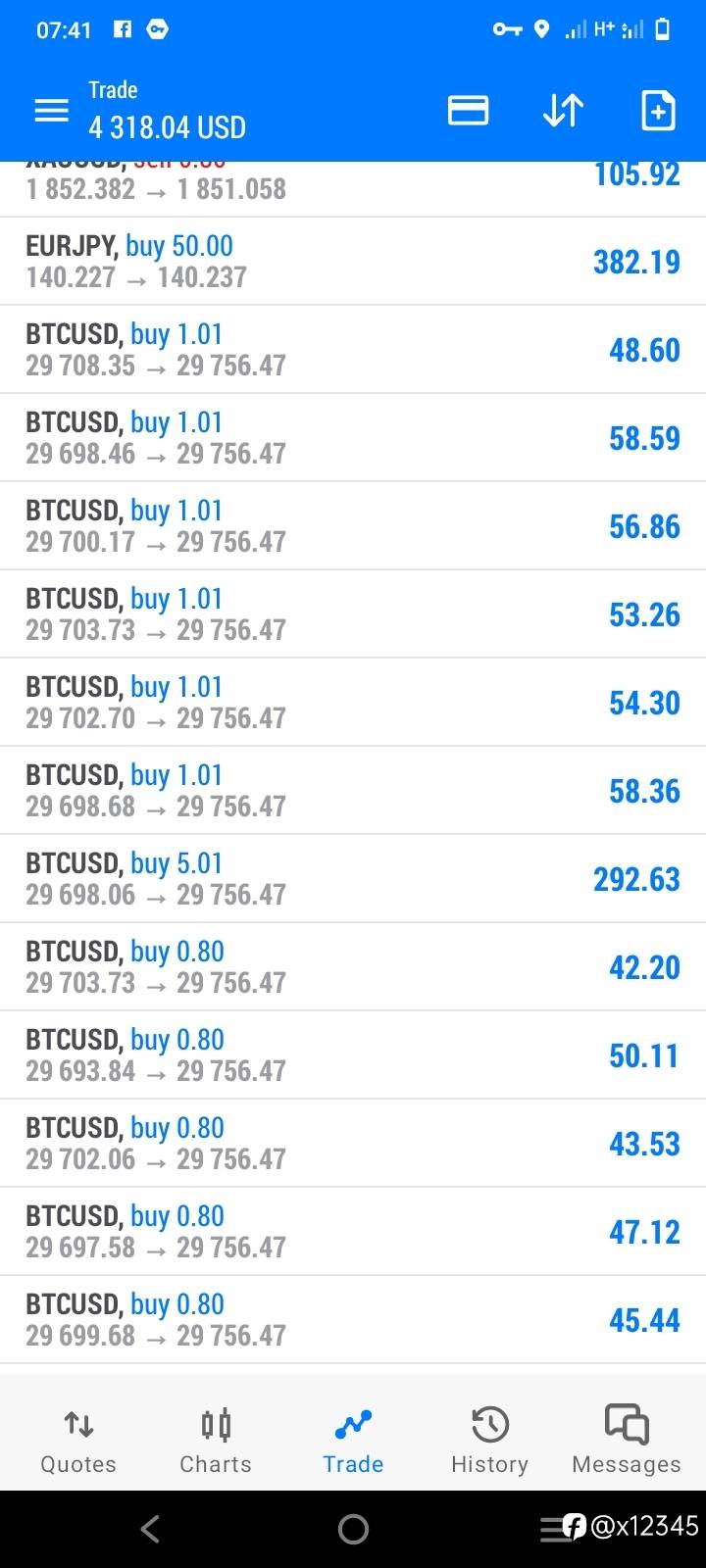The height and width of the screenshot is (1568, 706).
Task: Tap the sort arrows icon
Action: point(563,111)
